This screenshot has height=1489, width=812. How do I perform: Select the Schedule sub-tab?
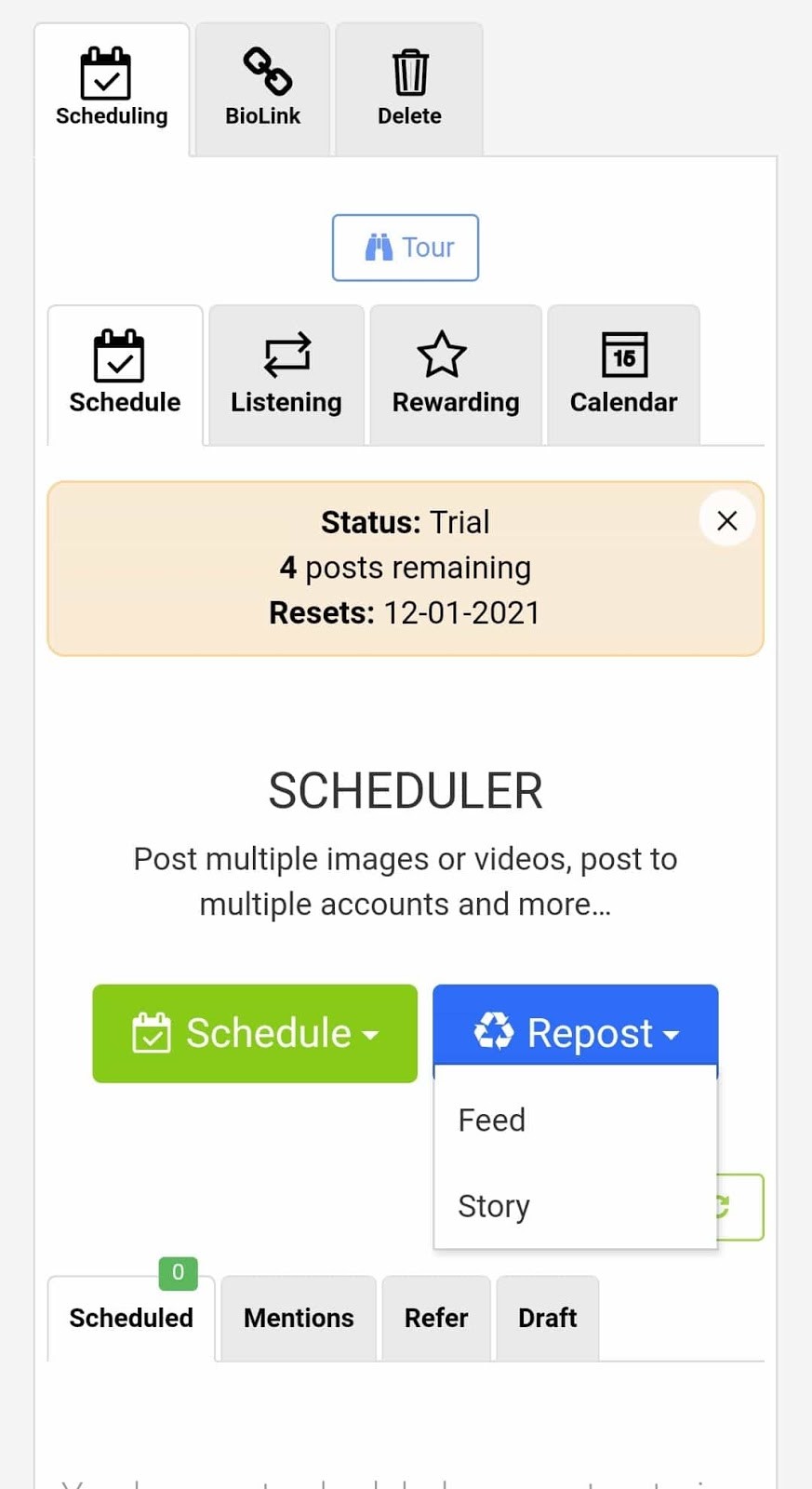click(x=125, y=375)
